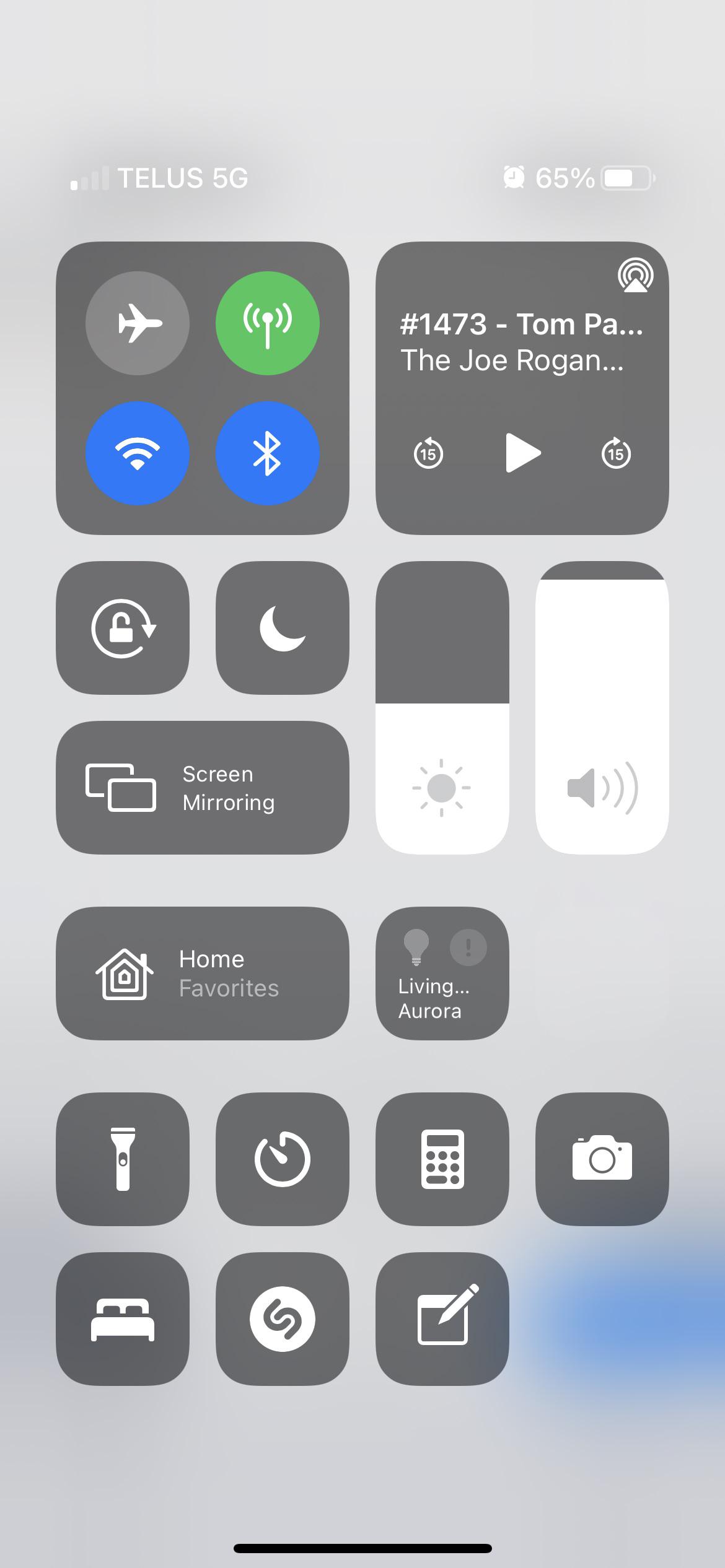Disable Wi-Fi
The height and width of the screenshot is (1568, 725).
(138, 453)
